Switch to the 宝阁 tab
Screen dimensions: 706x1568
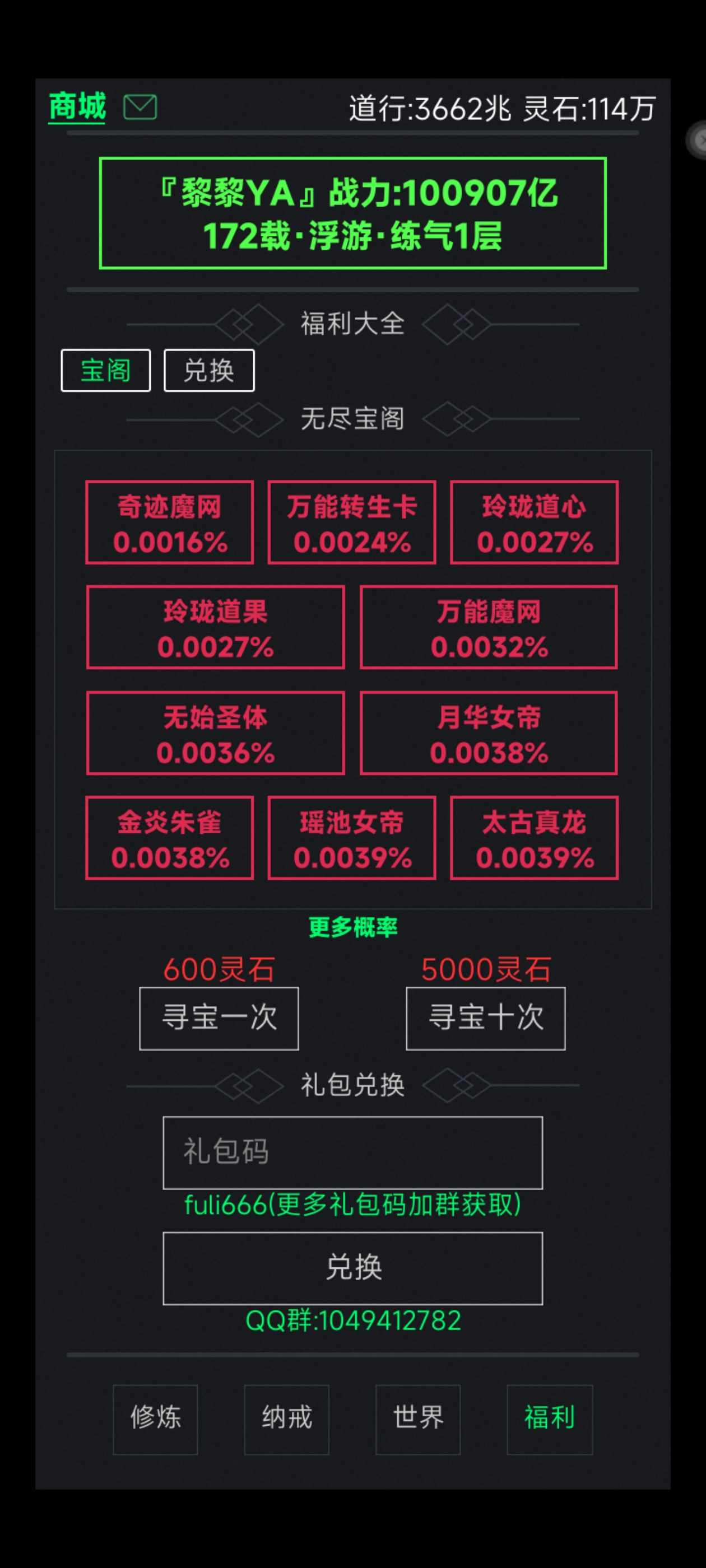(x=105, y=370)
